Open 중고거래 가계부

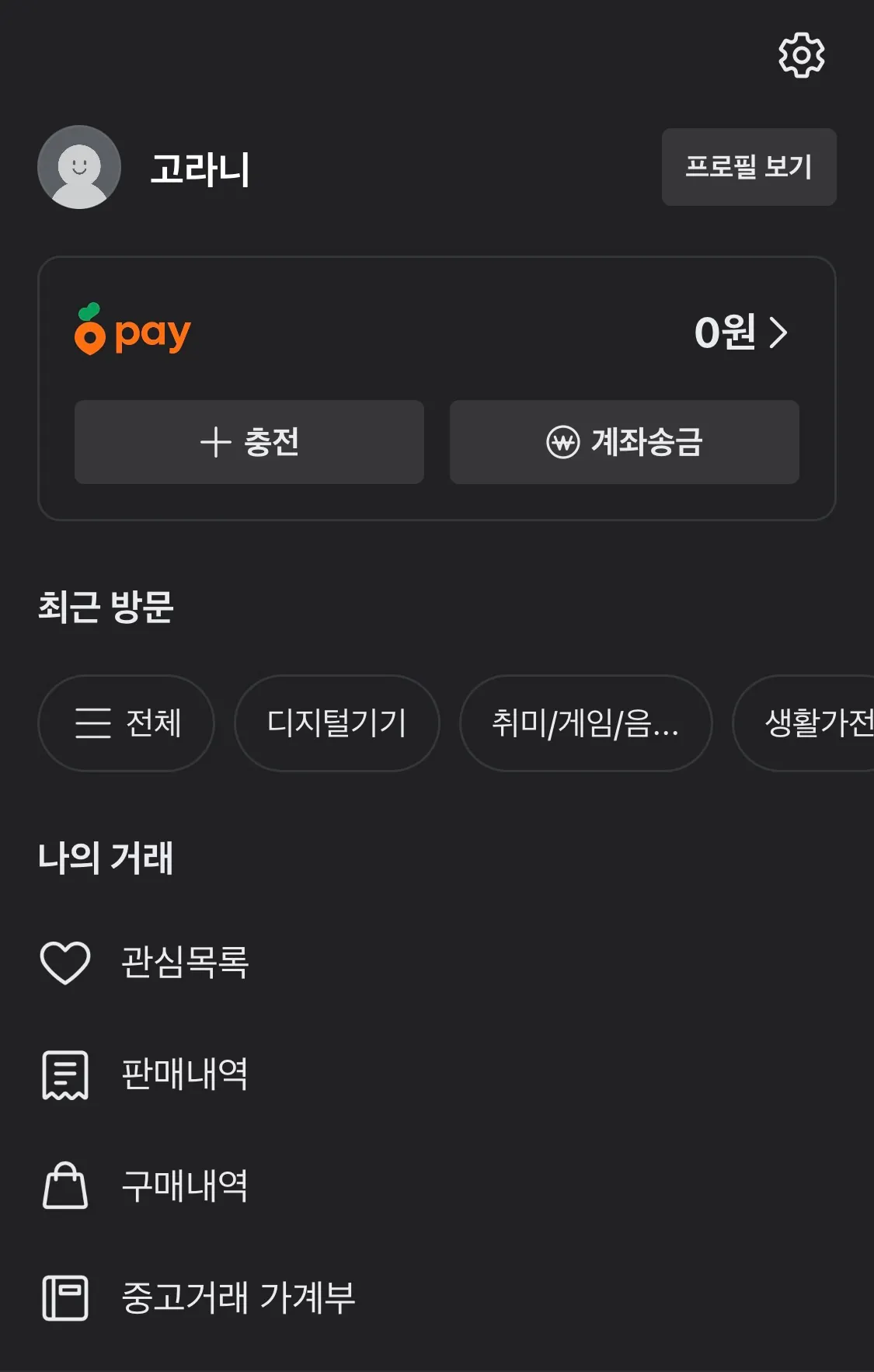point(238,1298)
